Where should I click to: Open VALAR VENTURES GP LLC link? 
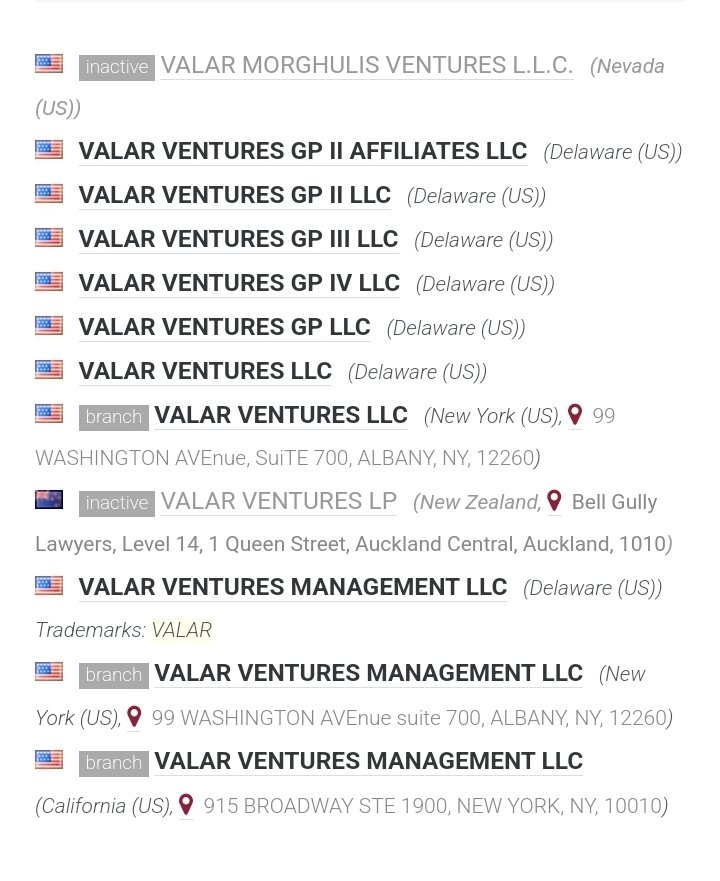(224, 327)
